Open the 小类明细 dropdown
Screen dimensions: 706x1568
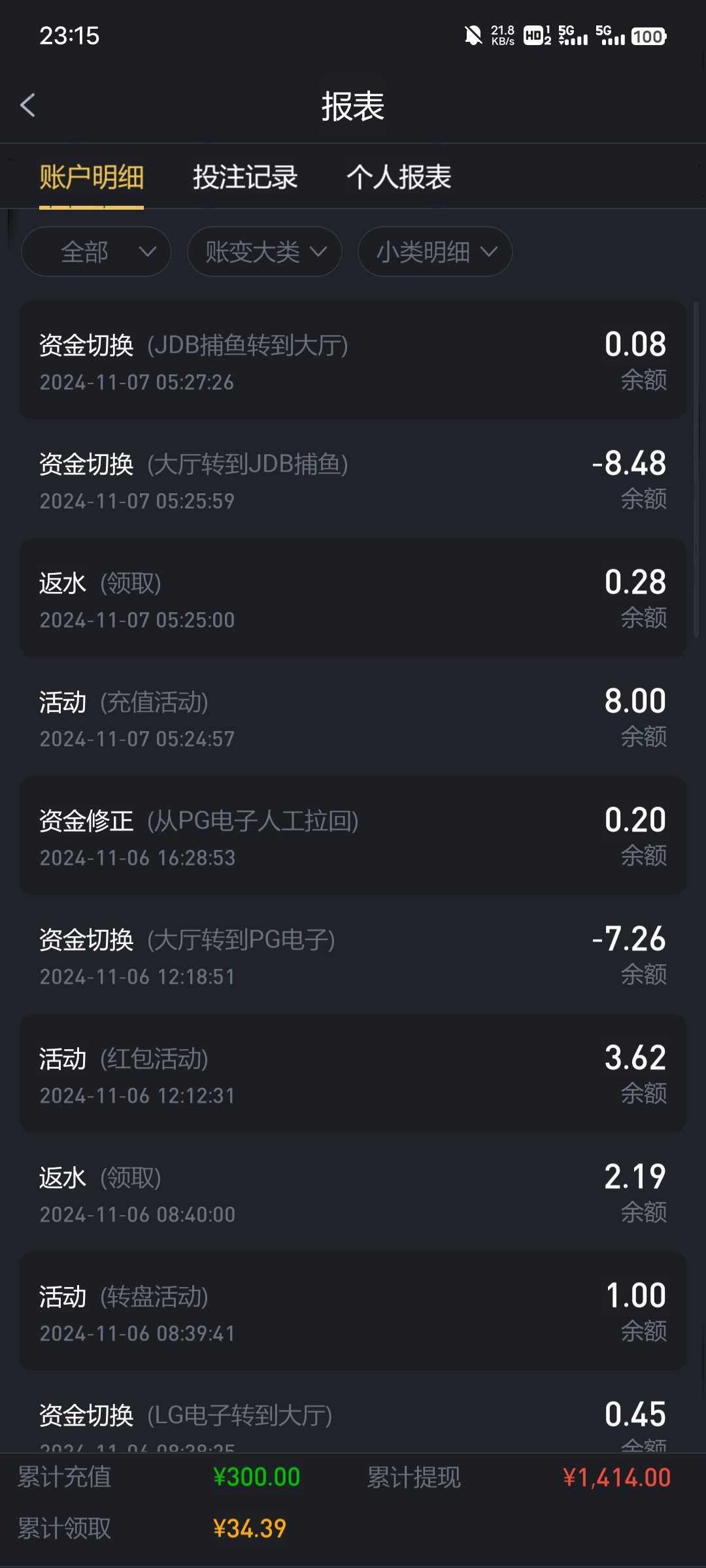[x=435, y=252]
